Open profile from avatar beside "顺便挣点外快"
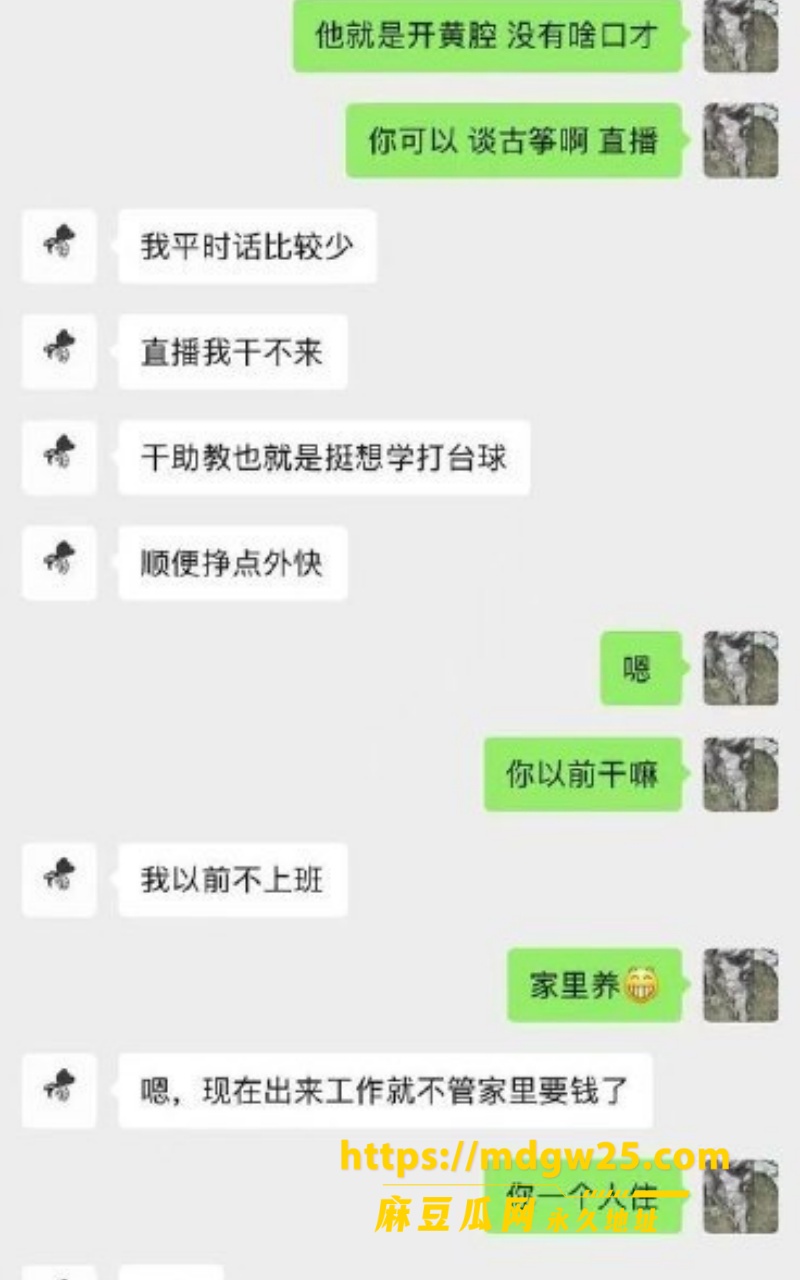 coord(60,563)
